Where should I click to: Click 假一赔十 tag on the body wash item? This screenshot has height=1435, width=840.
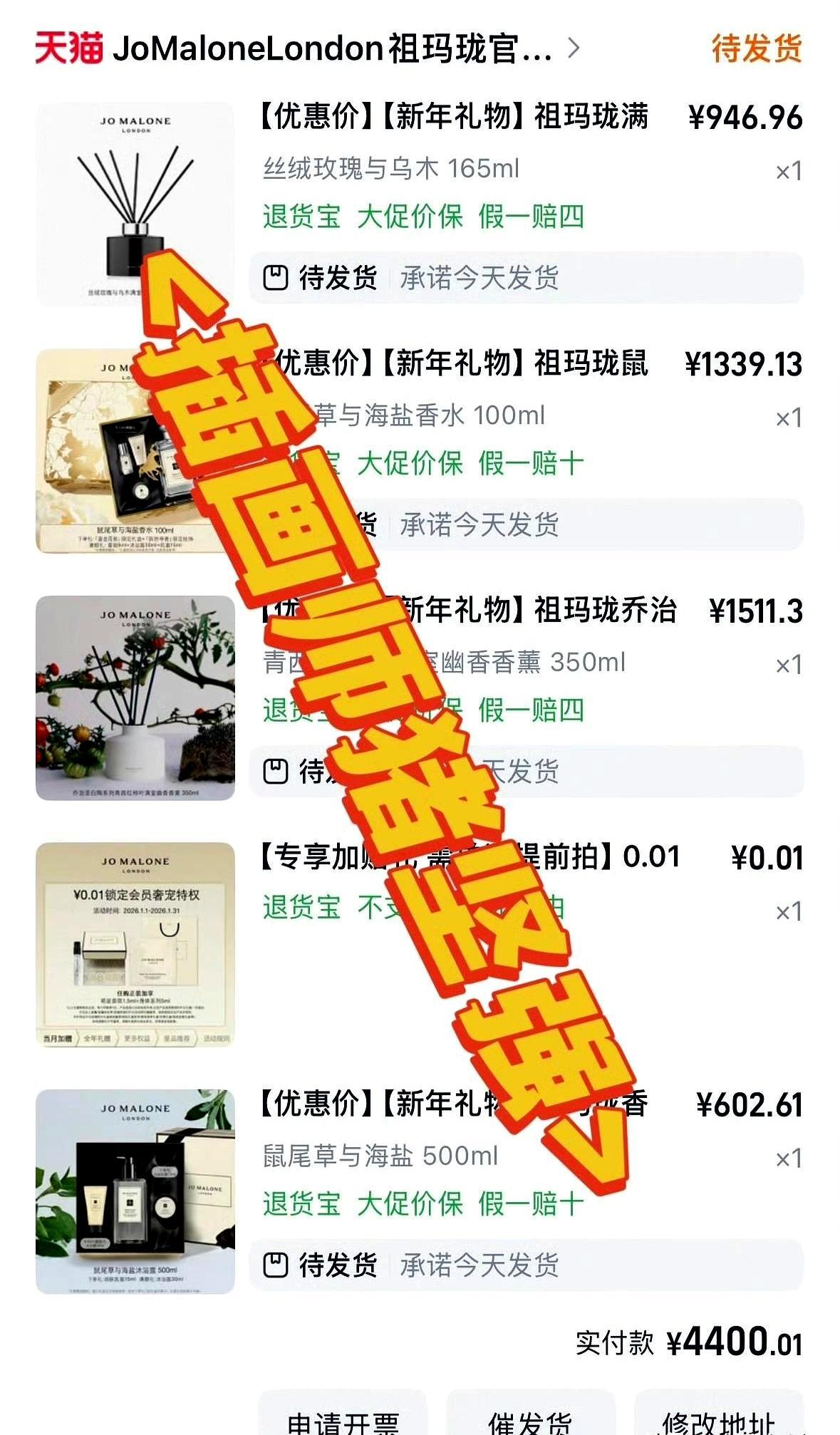pyautogui.click(x=531, y=1205)
